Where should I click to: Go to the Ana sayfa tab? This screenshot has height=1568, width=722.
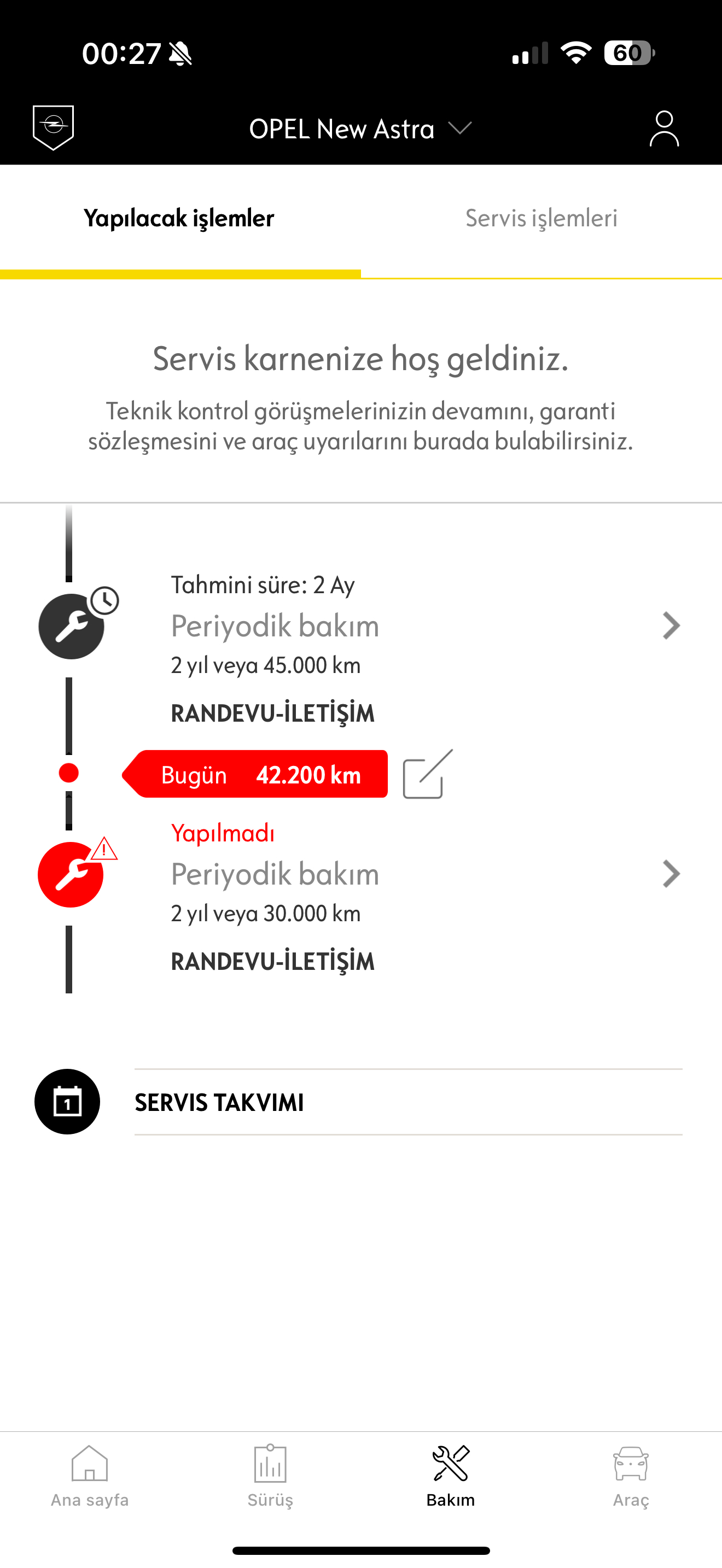pos(90,1477)
